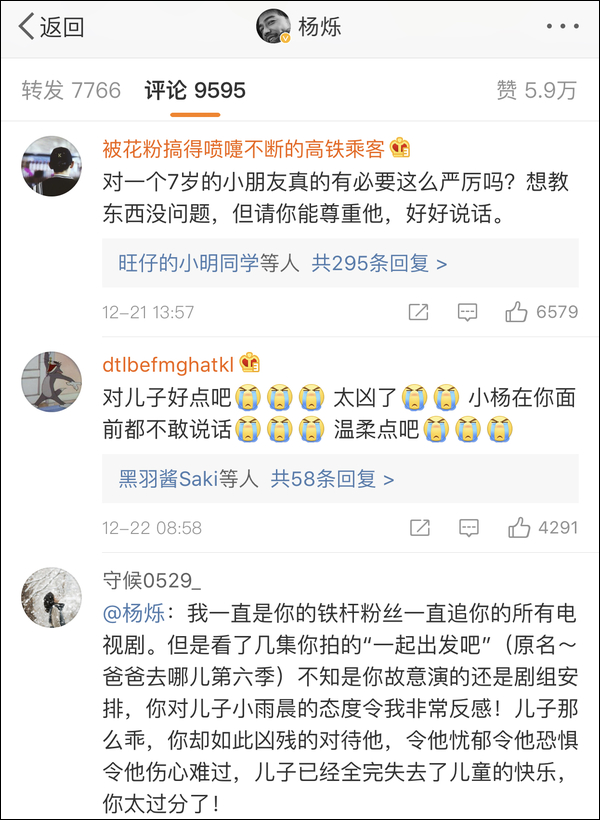Open the @杨烁 mention link
Screen dimensions: 600x820
coord(134,613)
